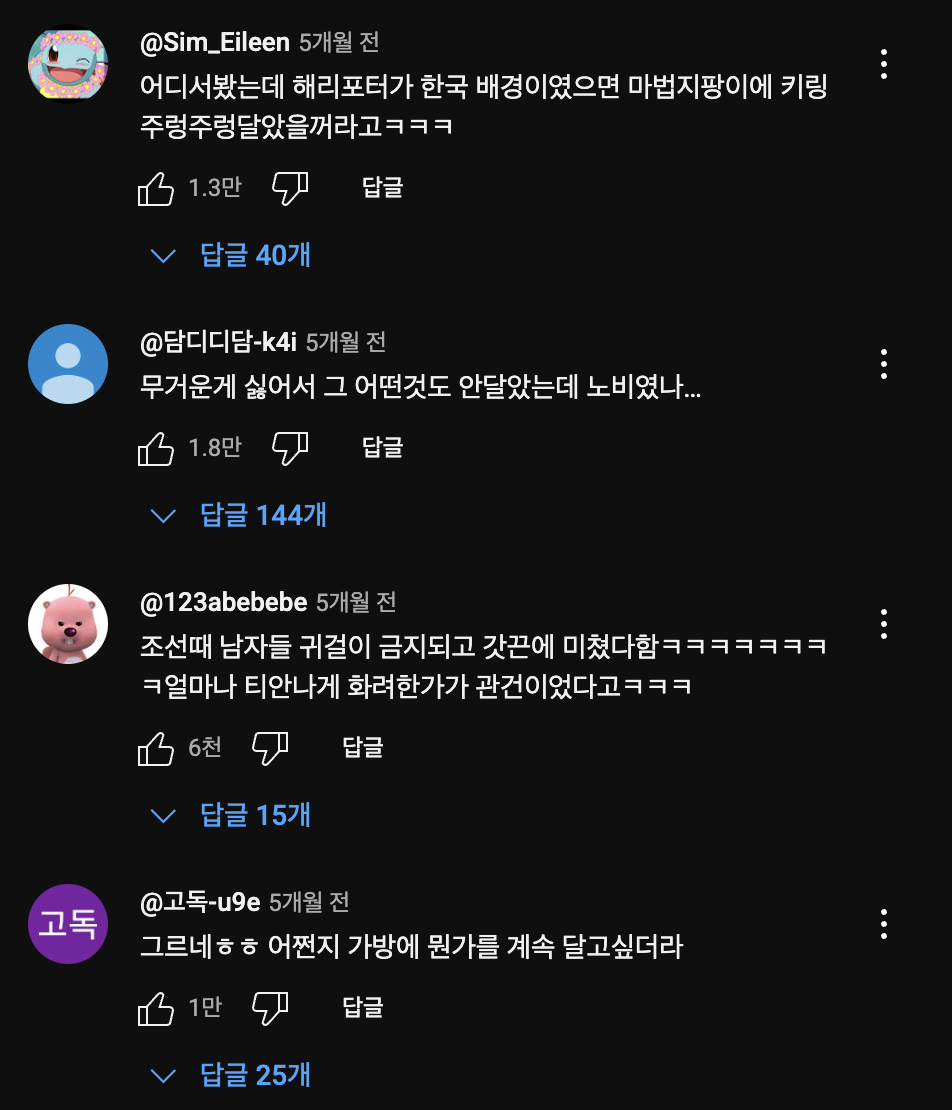
Task: Dislike the comment by @Sim_Eileen
Action: coord(290,188)
